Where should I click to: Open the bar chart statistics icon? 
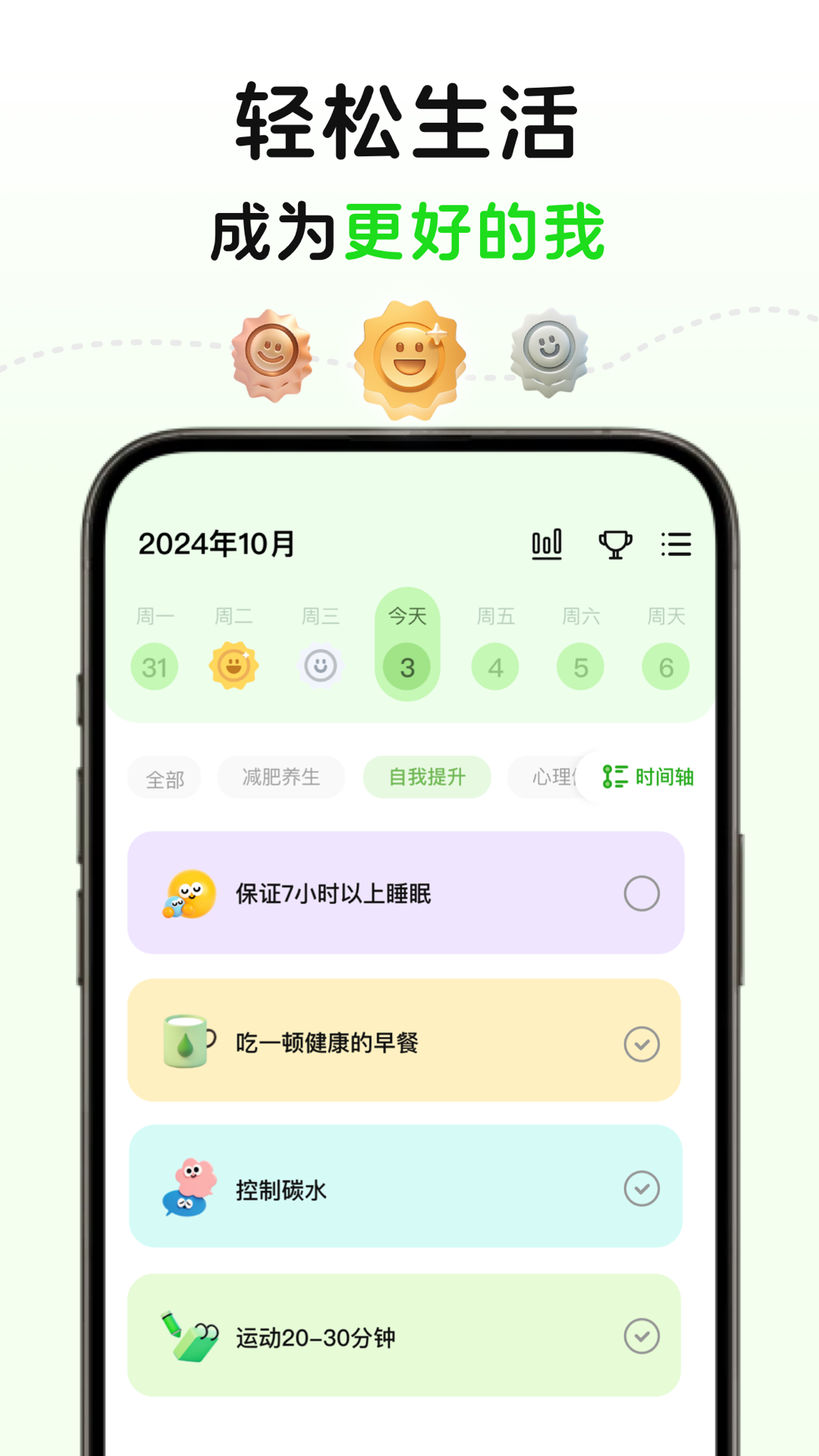click(547, 543)
